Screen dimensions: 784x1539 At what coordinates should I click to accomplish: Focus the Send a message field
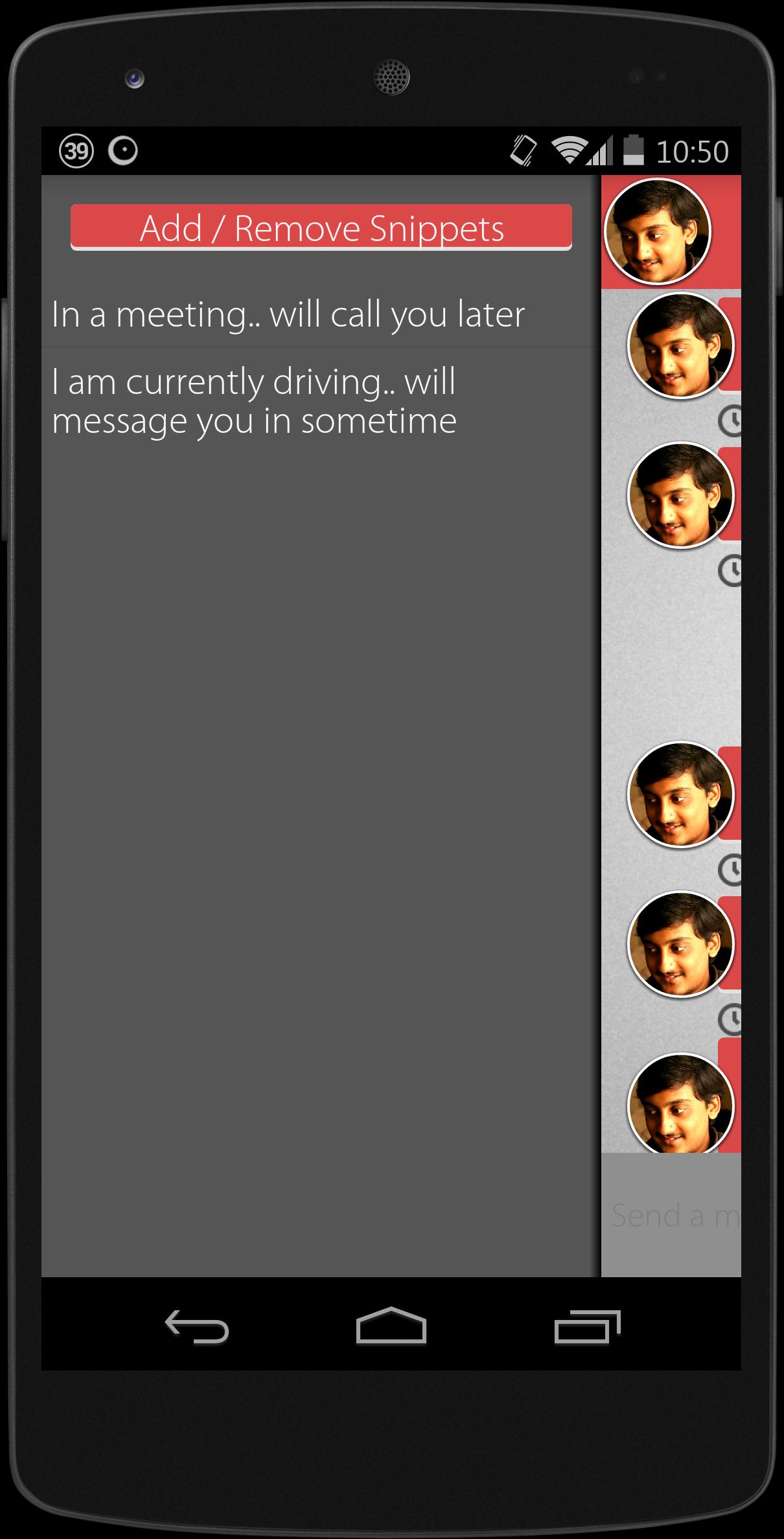click(x=674, y=1215)
